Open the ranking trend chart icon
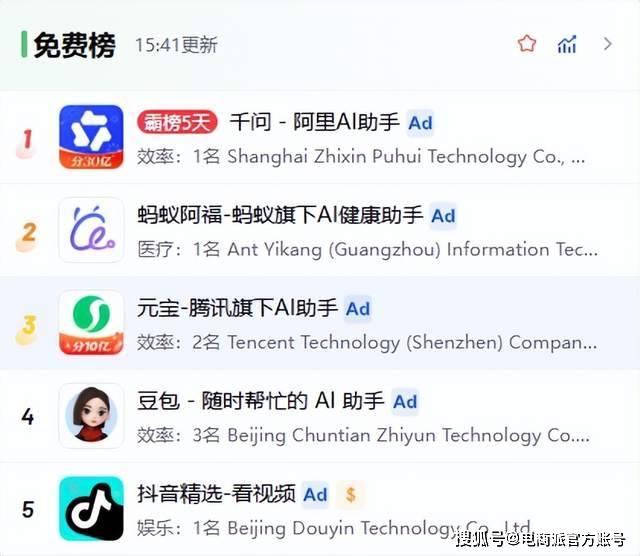Image resolution: width=640 pixels, height=556 pixels. click(x=567, y=44)
